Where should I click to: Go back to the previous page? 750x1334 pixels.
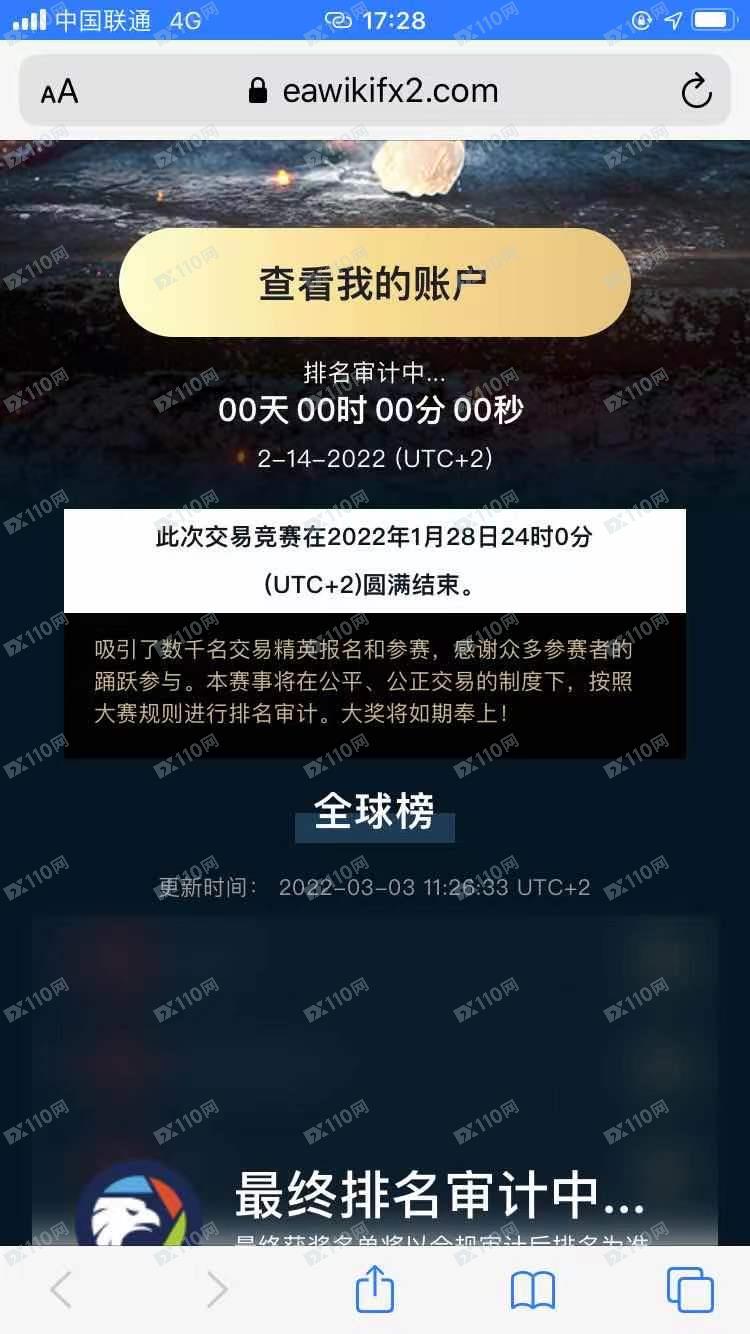(x=61, y=1290)
